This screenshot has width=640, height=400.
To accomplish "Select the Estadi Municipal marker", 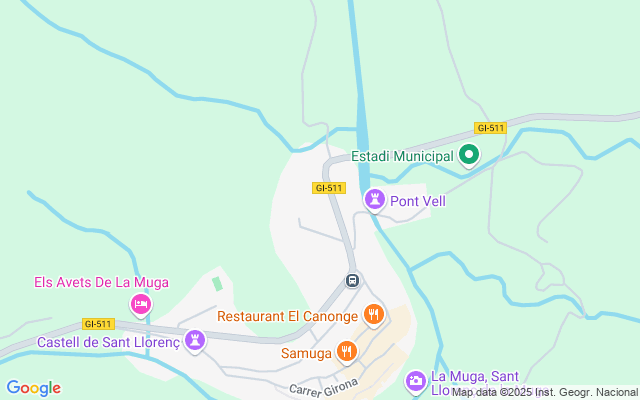I will pos(469,155).
